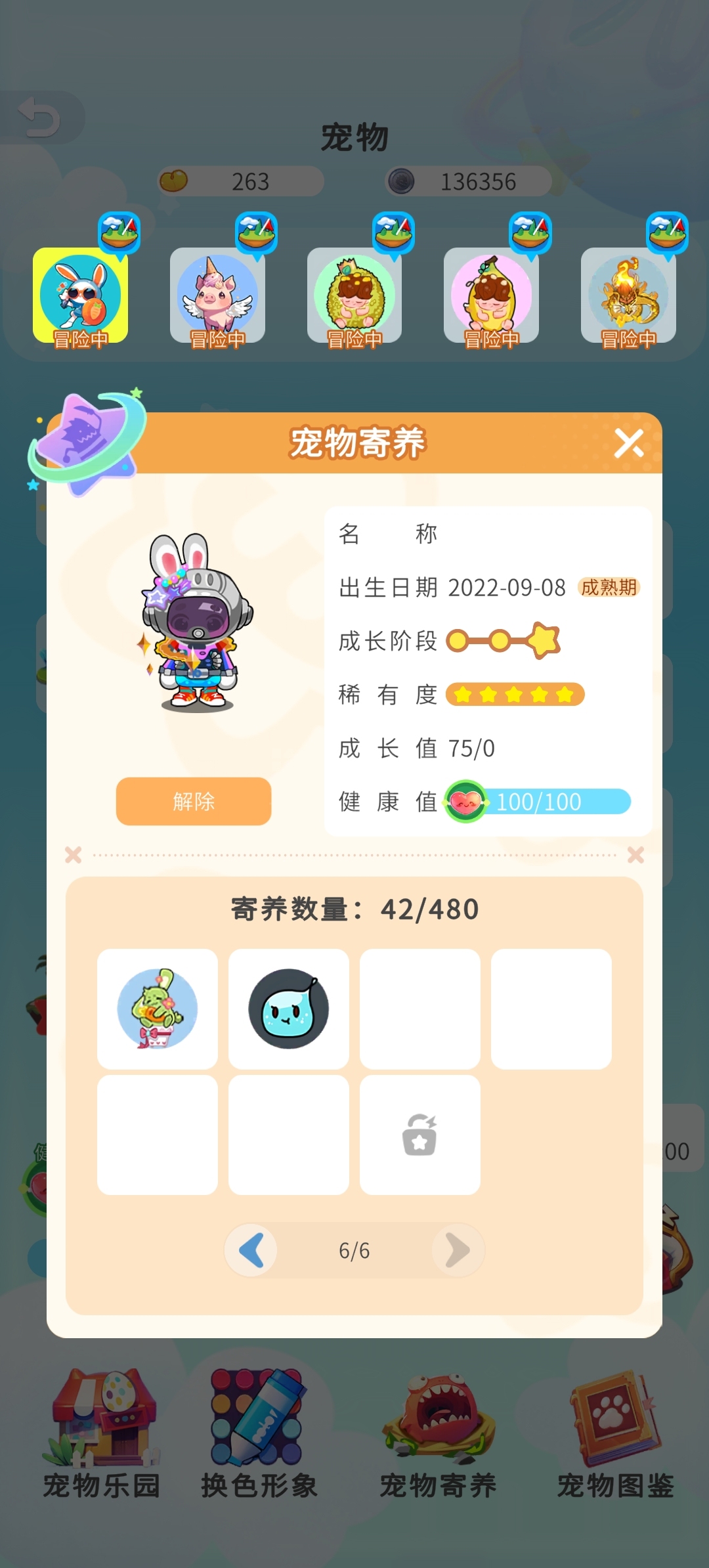This screenshot has height=1568, width=709.
Task: Select the winged pig pet avatar
Action: click(217, 295)
